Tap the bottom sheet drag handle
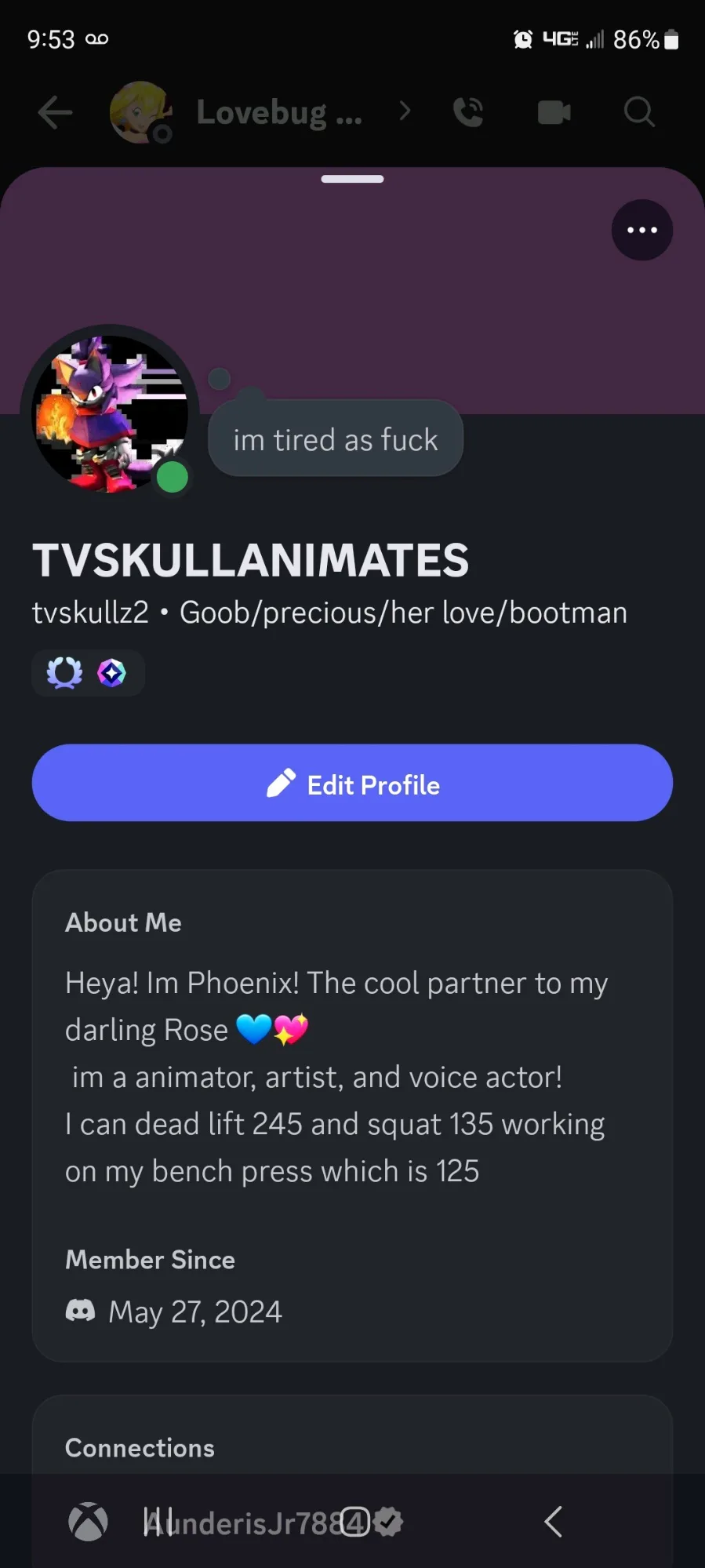Viewport: 705px width, 1568px height. tap(352, 180)
